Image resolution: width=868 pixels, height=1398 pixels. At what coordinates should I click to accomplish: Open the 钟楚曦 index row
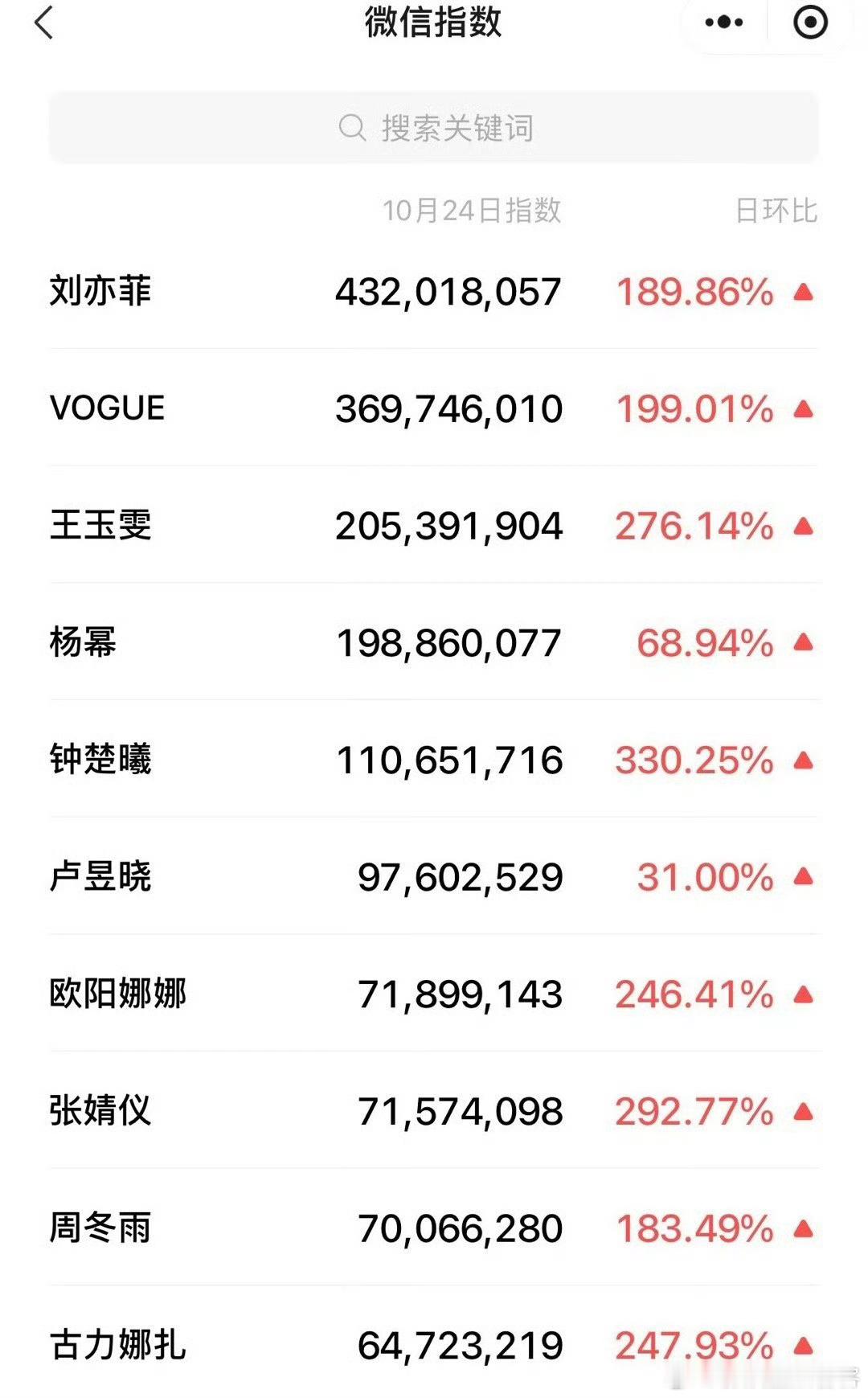coord(434,760)
